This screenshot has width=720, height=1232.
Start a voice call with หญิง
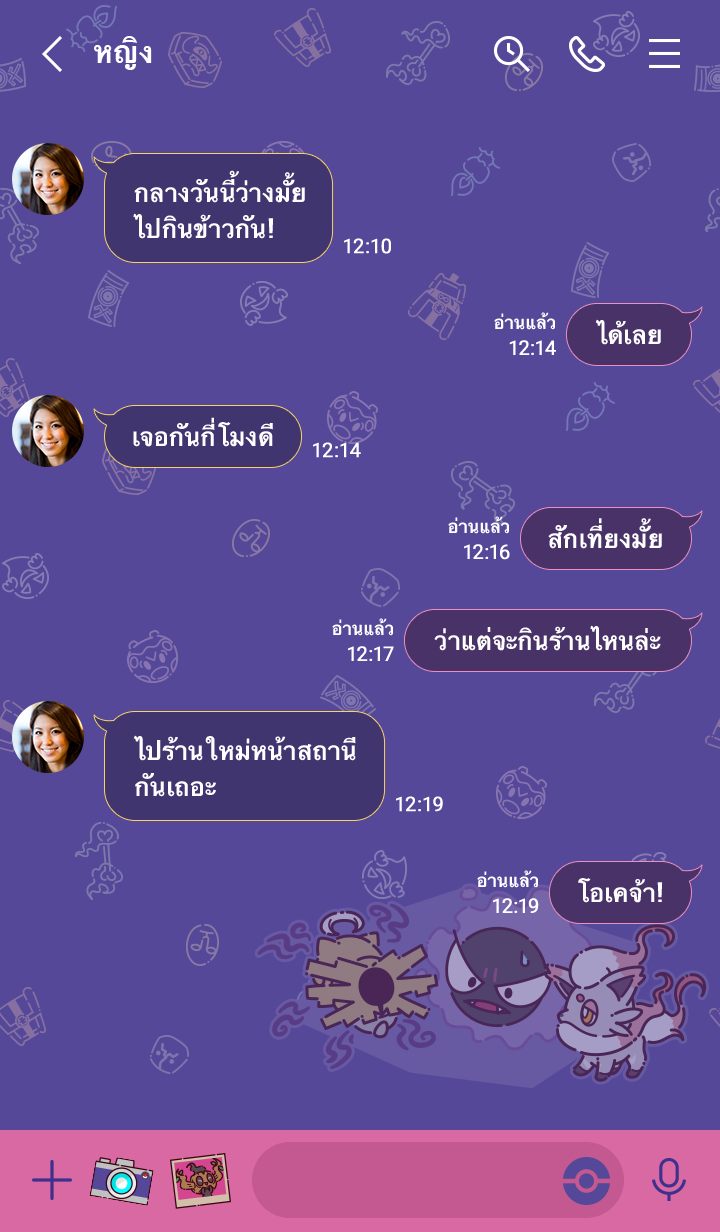587,54
